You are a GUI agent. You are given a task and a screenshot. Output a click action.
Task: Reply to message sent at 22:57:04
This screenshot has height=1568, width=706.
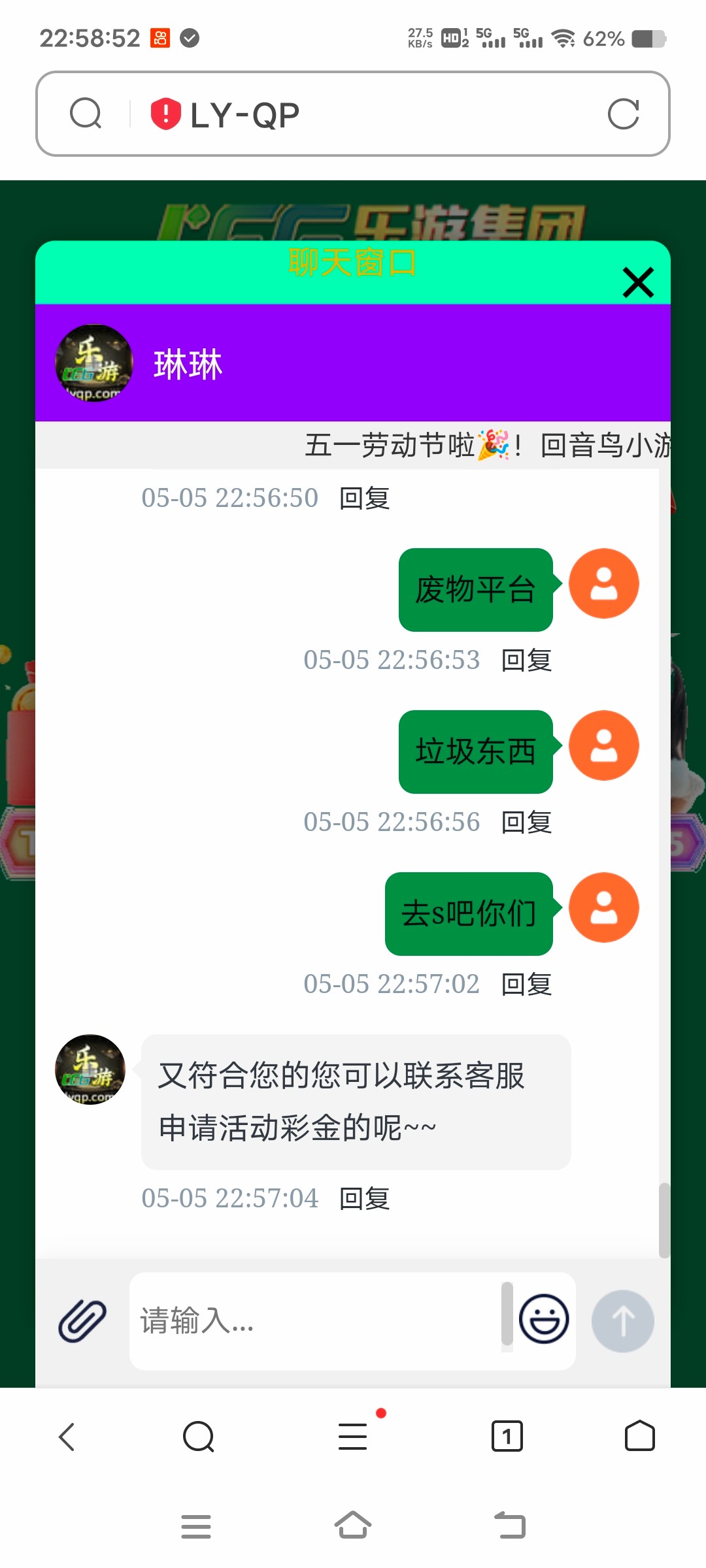click(364, 1199)
